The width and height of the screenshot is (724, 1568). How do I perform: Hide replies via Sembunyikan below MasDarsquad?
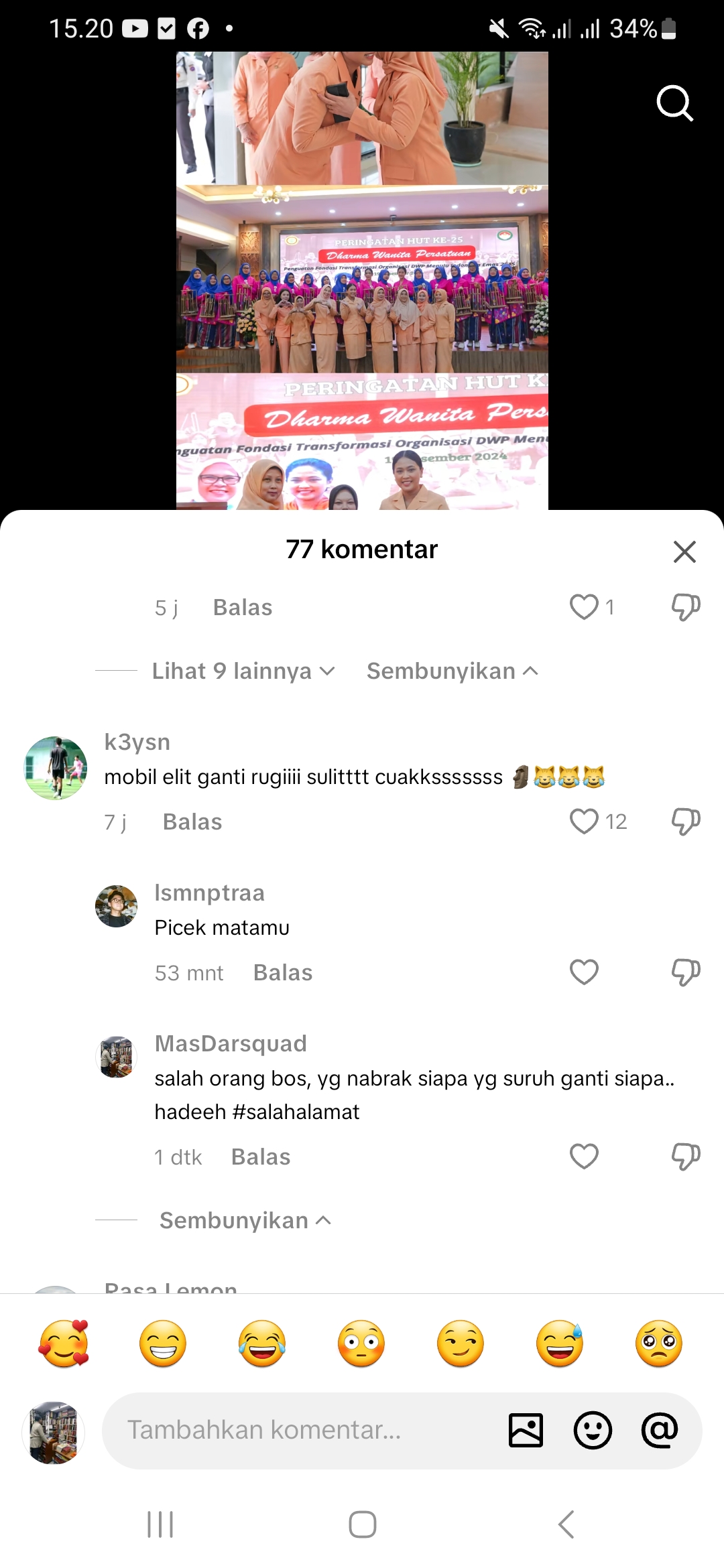pyautogui.click(x=245, y=1220)
